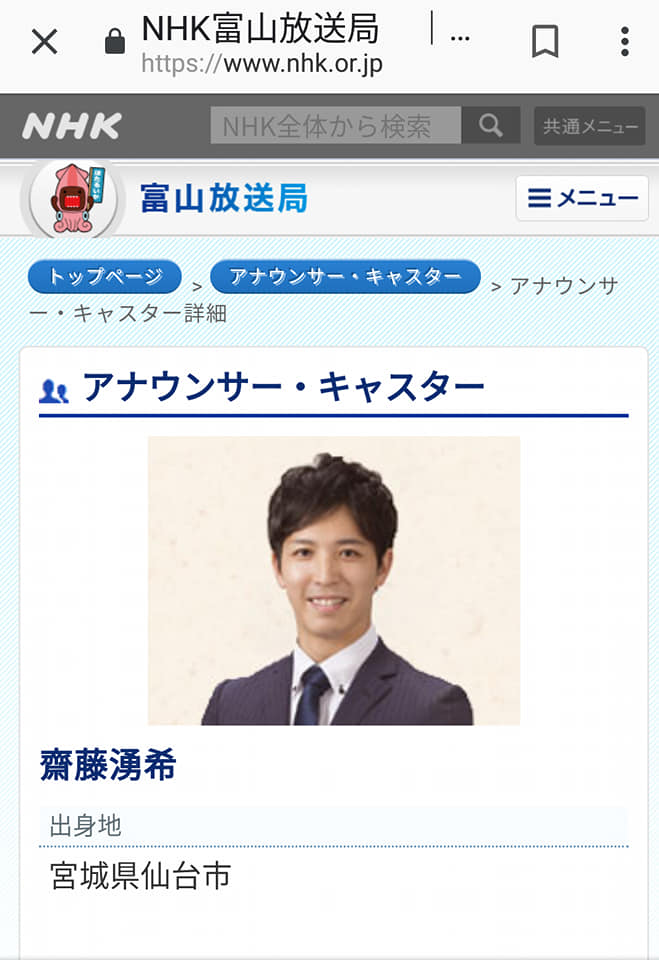Screen dimensions: 659x960
Task: Open アナウンサー・キャスター breadcrumb link
Action: click(x=345, y=277)
